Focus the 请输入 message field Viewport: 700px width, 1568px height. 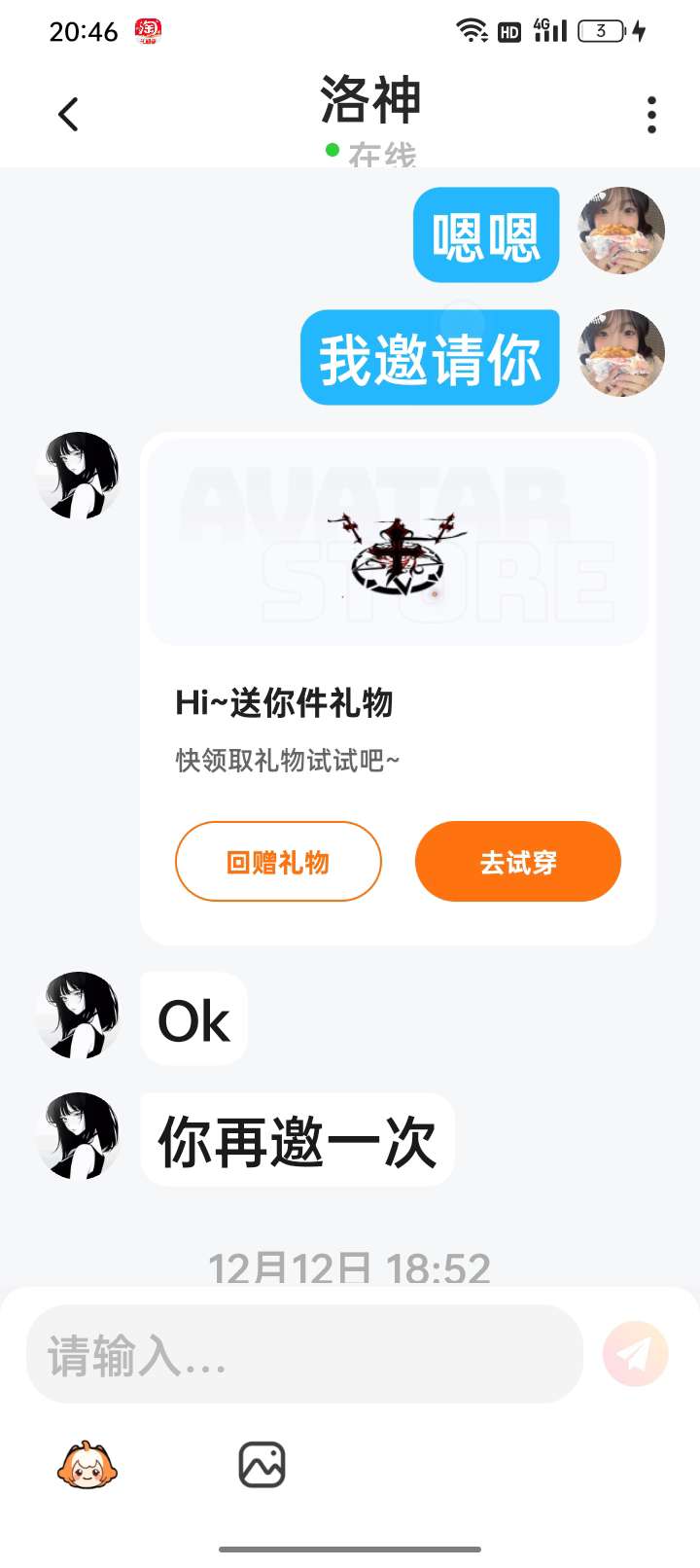pyautogui.click(x=303, y=1354)
